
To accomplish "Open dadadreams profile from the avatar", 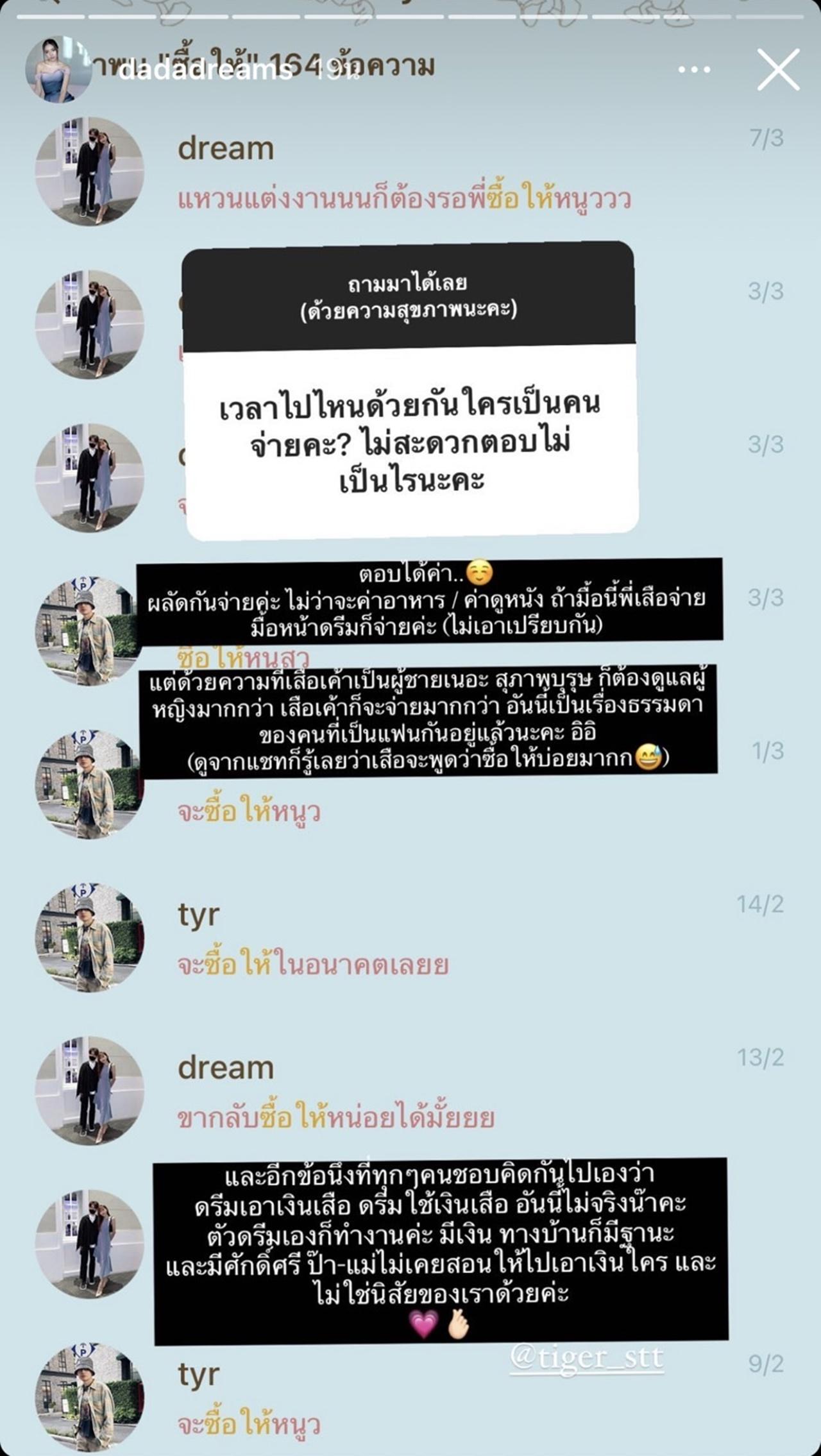I will click(x=58, y=69).
